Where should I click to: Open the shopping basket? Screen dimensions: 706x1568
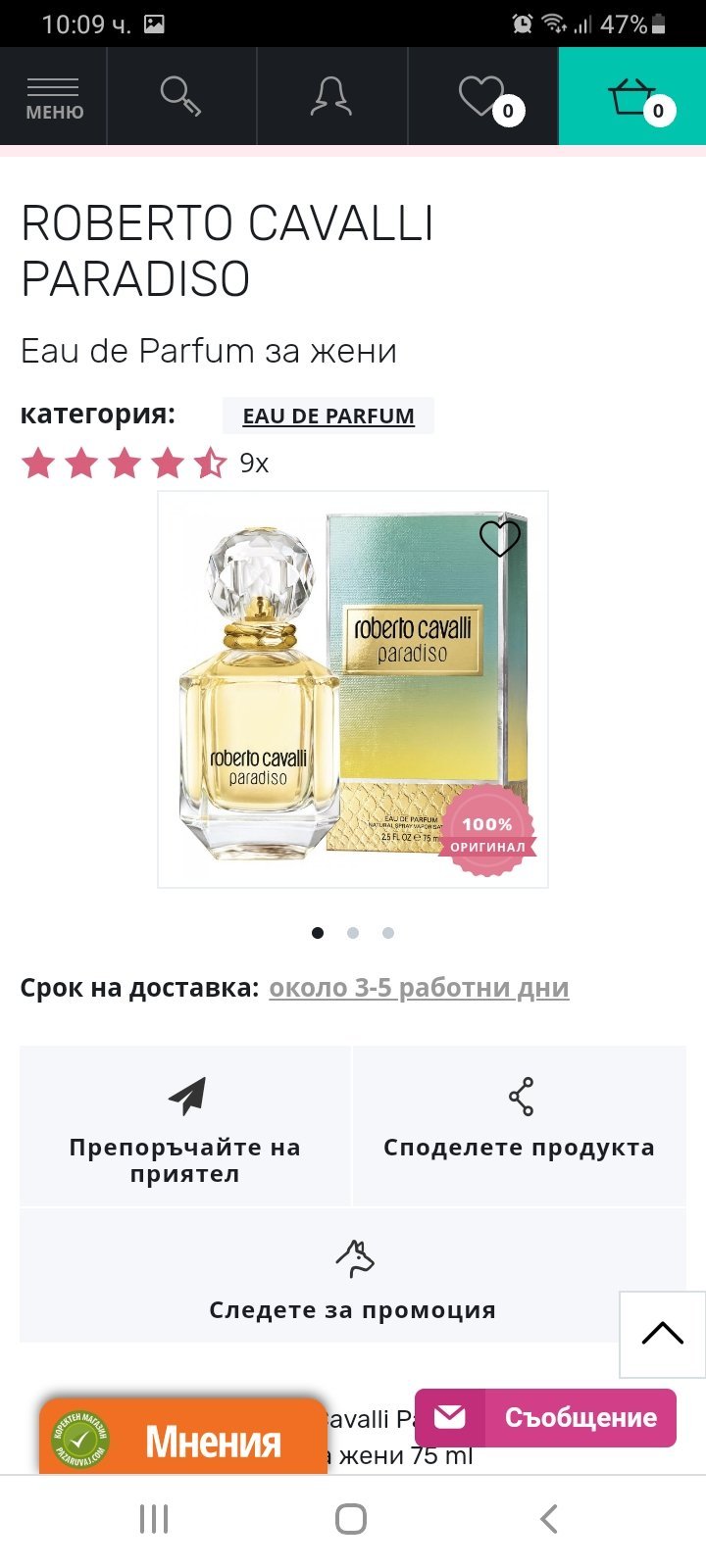coord(632,97)
